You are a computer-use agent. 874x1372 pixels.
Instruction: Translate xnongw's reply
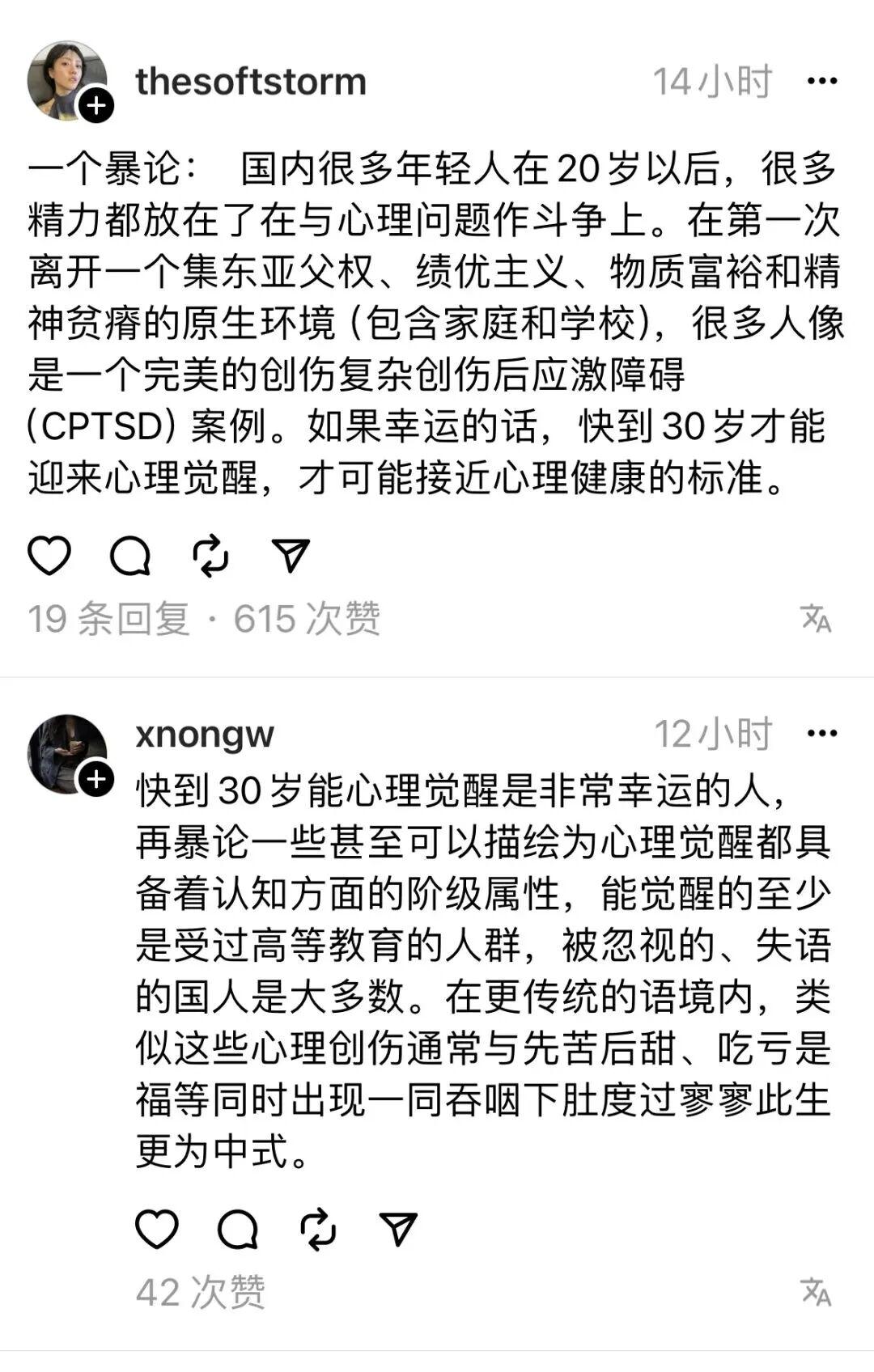click(816, 1292)
